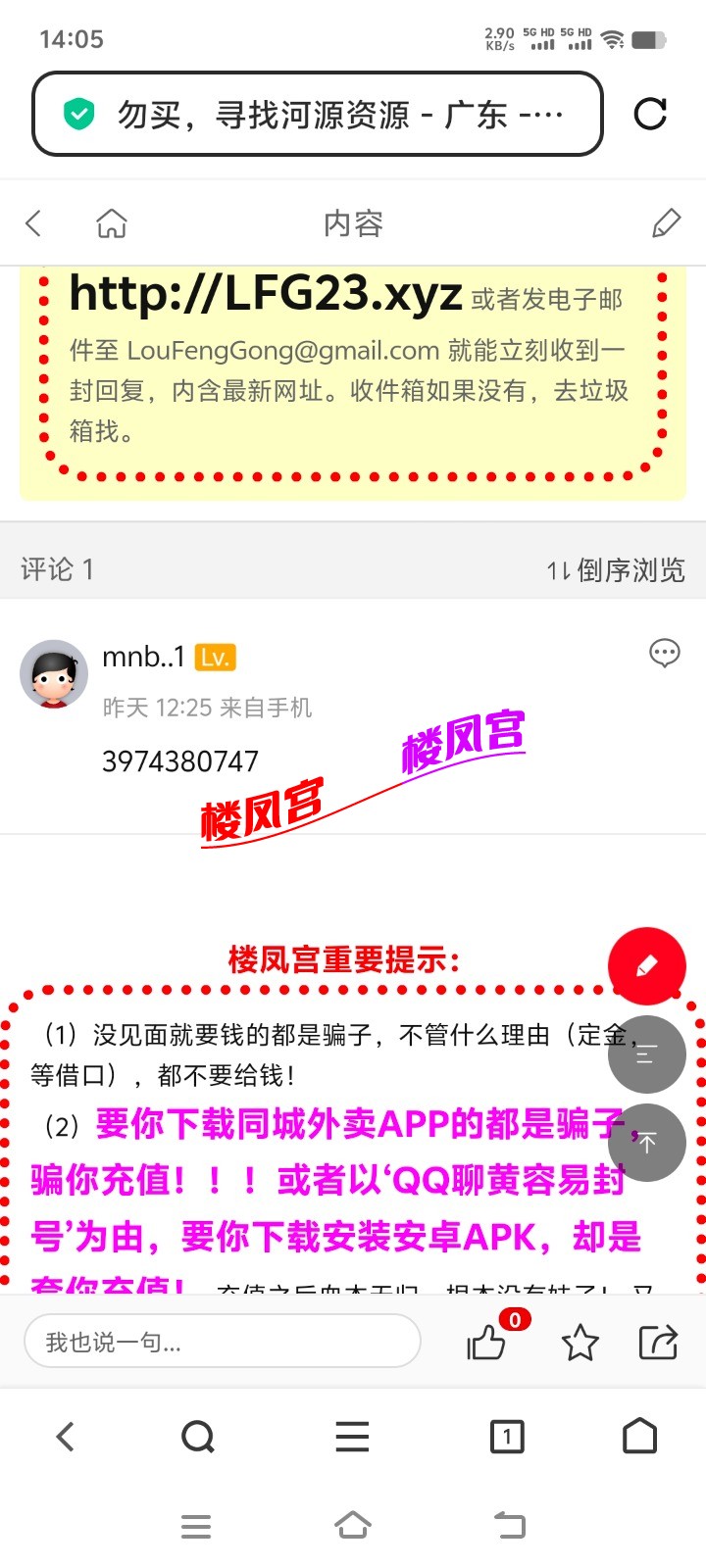Go to browser home page
Screen dimensions: 706x1568
click(x=639, y=1437)
